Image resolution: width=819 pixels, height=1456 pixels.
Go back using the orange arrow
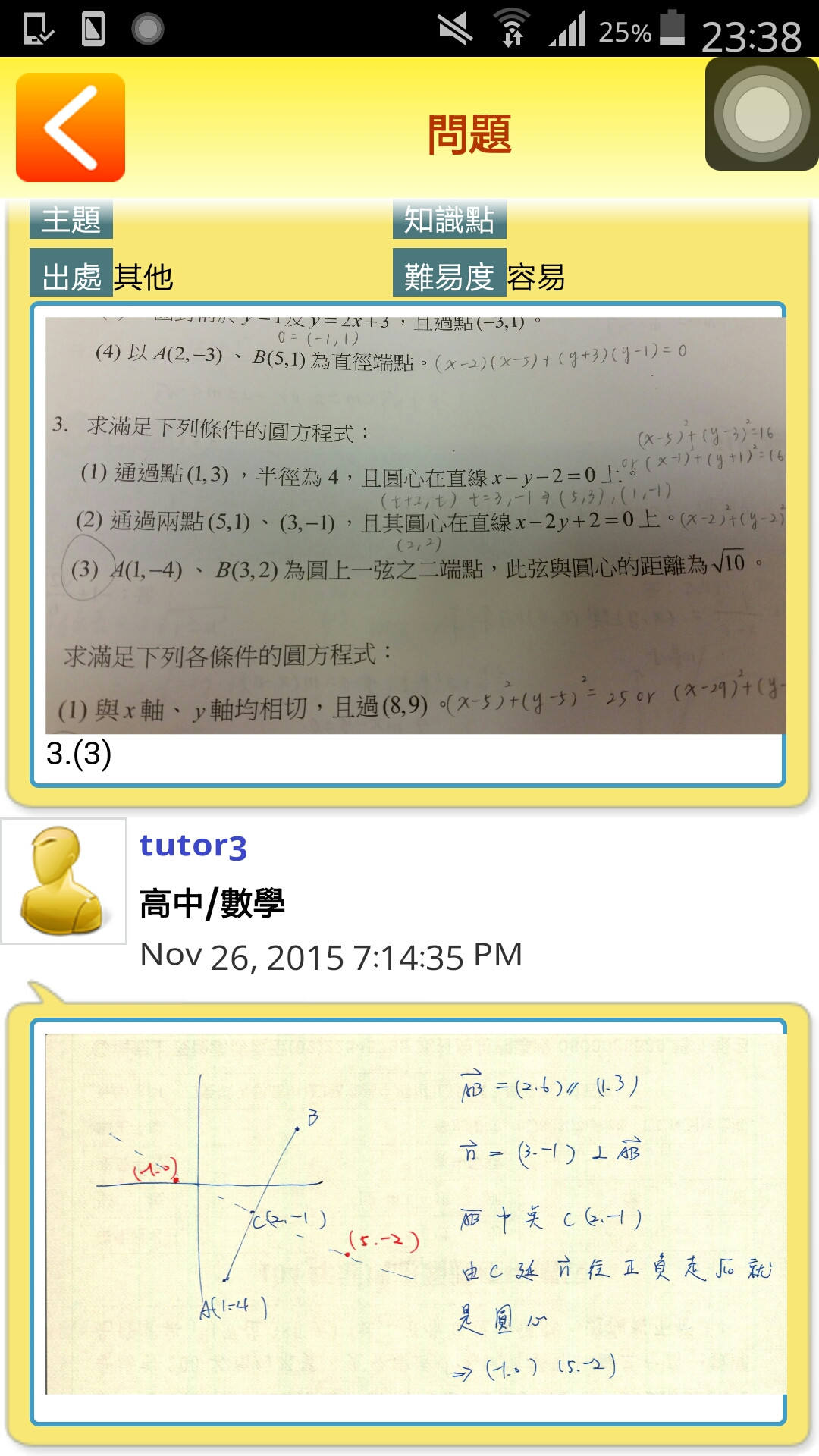click(71, 127)
